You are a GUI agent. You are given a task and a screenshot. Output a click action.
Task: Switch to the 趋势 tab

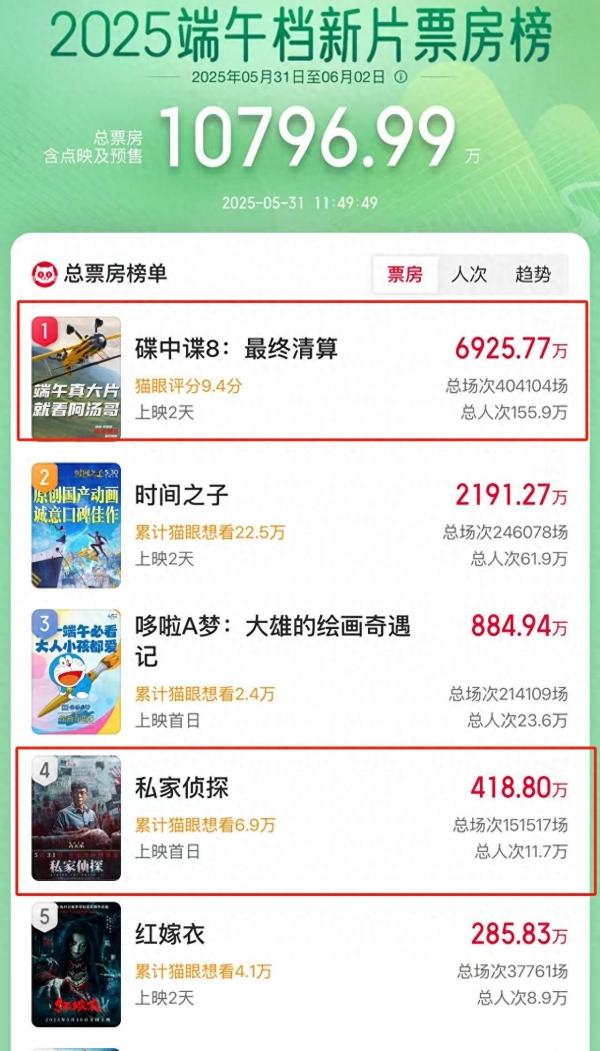pos(533,274)
